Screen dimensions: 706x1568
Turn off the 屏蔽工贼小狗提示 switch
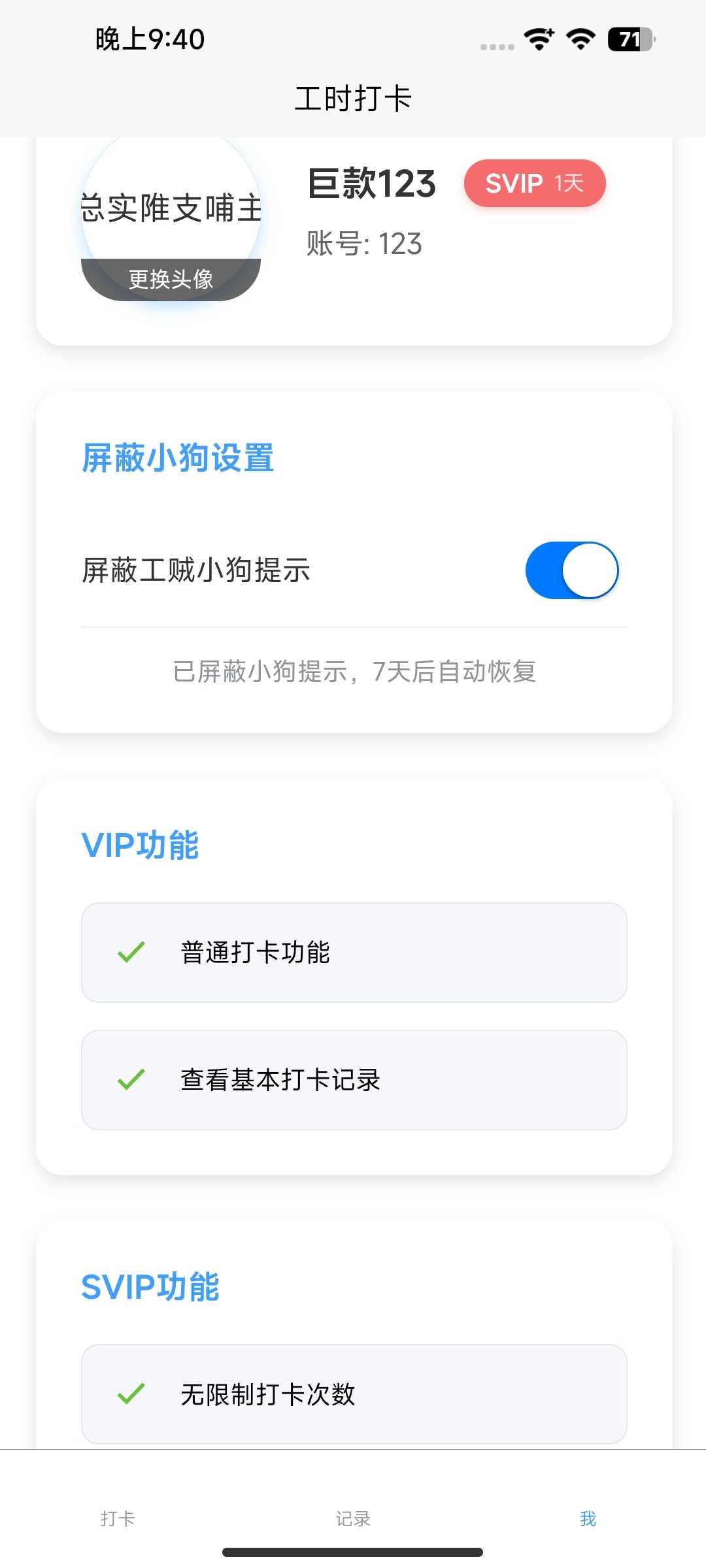(572, 570)
